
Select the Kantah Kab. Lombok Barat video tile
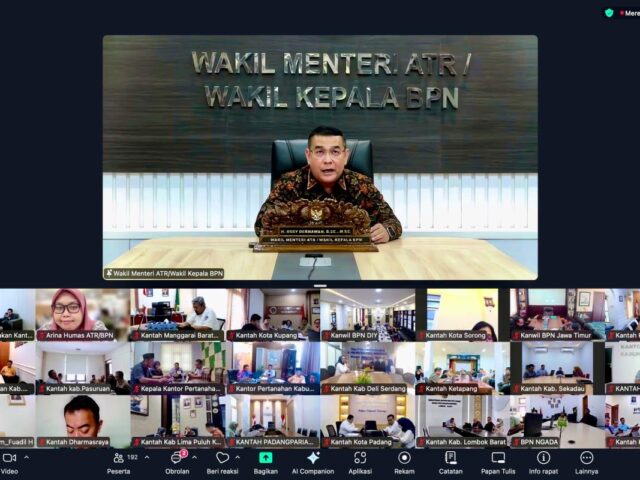tap(462, 418)
